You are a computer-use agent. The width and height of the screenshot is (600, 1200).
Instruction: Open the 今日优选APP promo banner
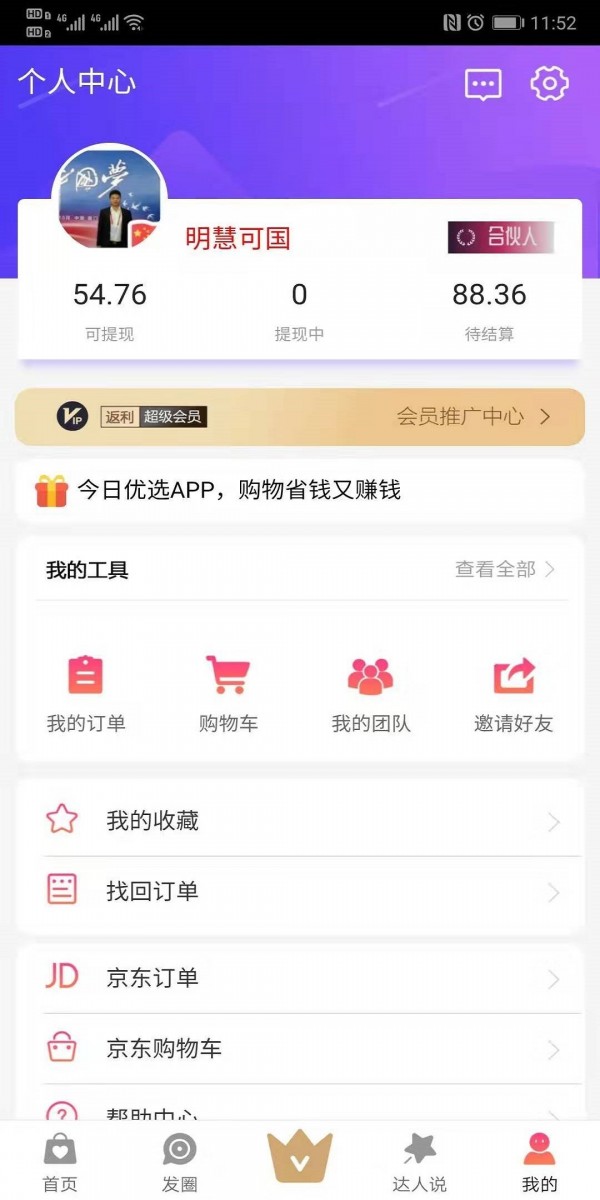click(300, 490)
